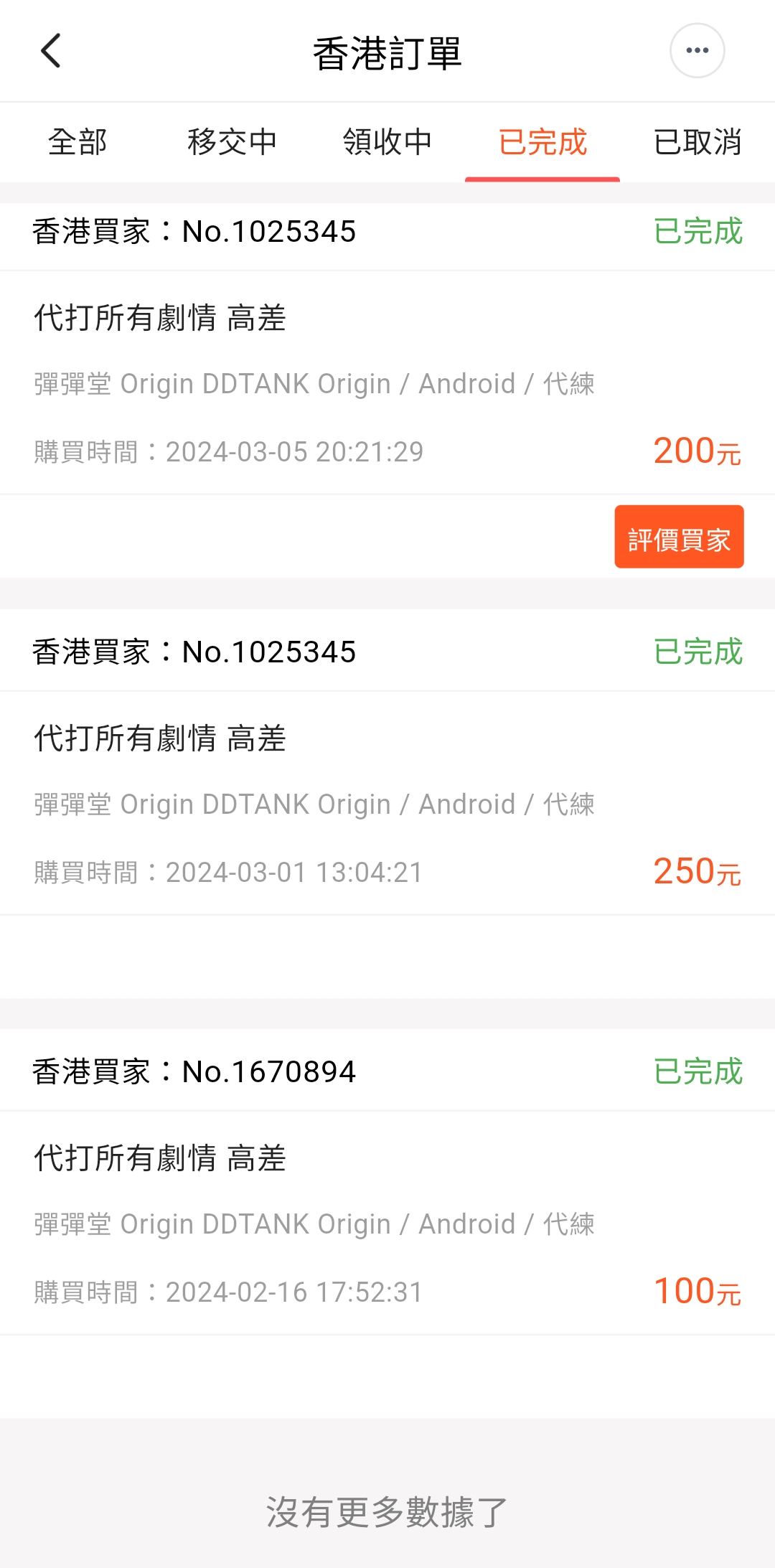The width and height of the screenshot is (775, 1568).
Task: Switch to the 已取消 tab
Action: 697,142
